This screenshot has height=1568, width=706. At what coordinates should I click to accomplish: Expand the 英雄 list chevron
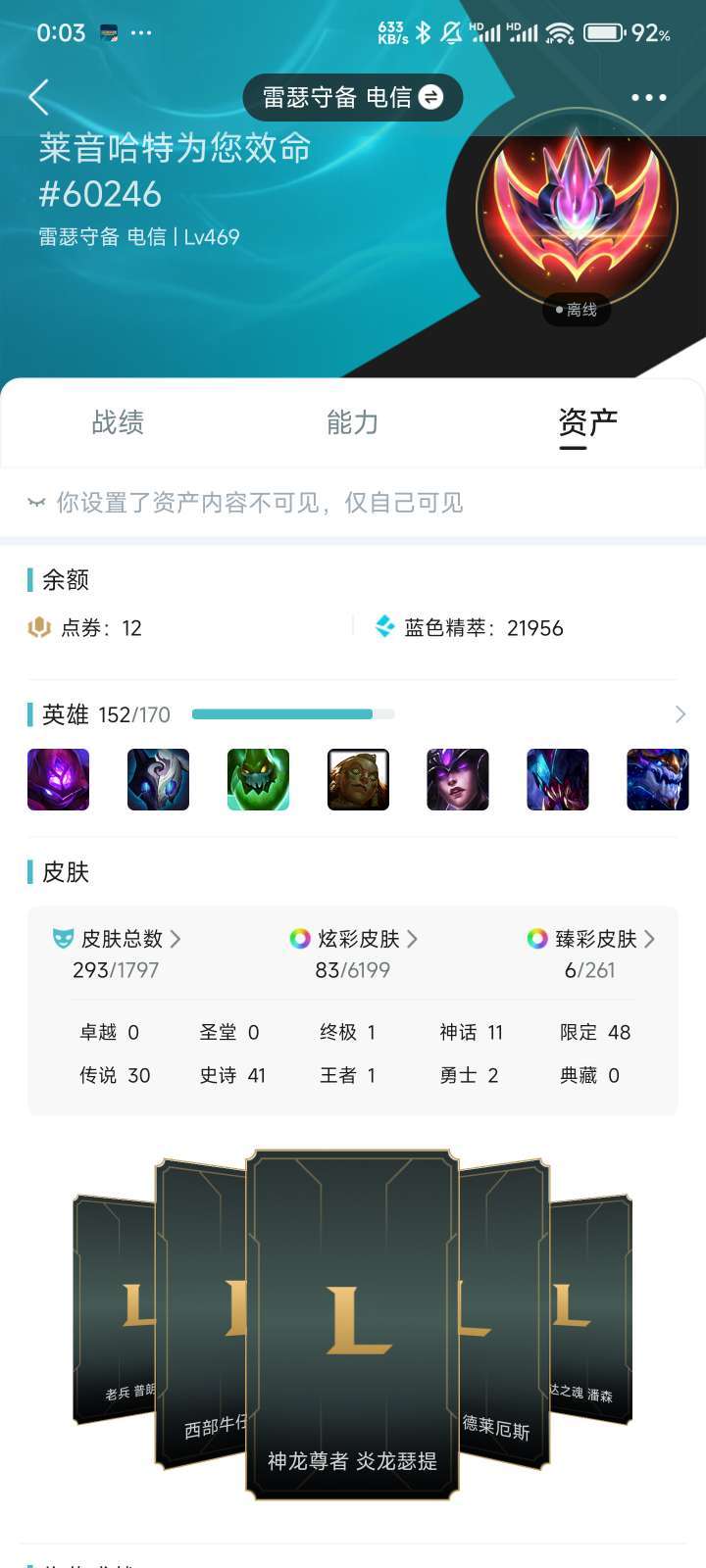pos(680,714)
